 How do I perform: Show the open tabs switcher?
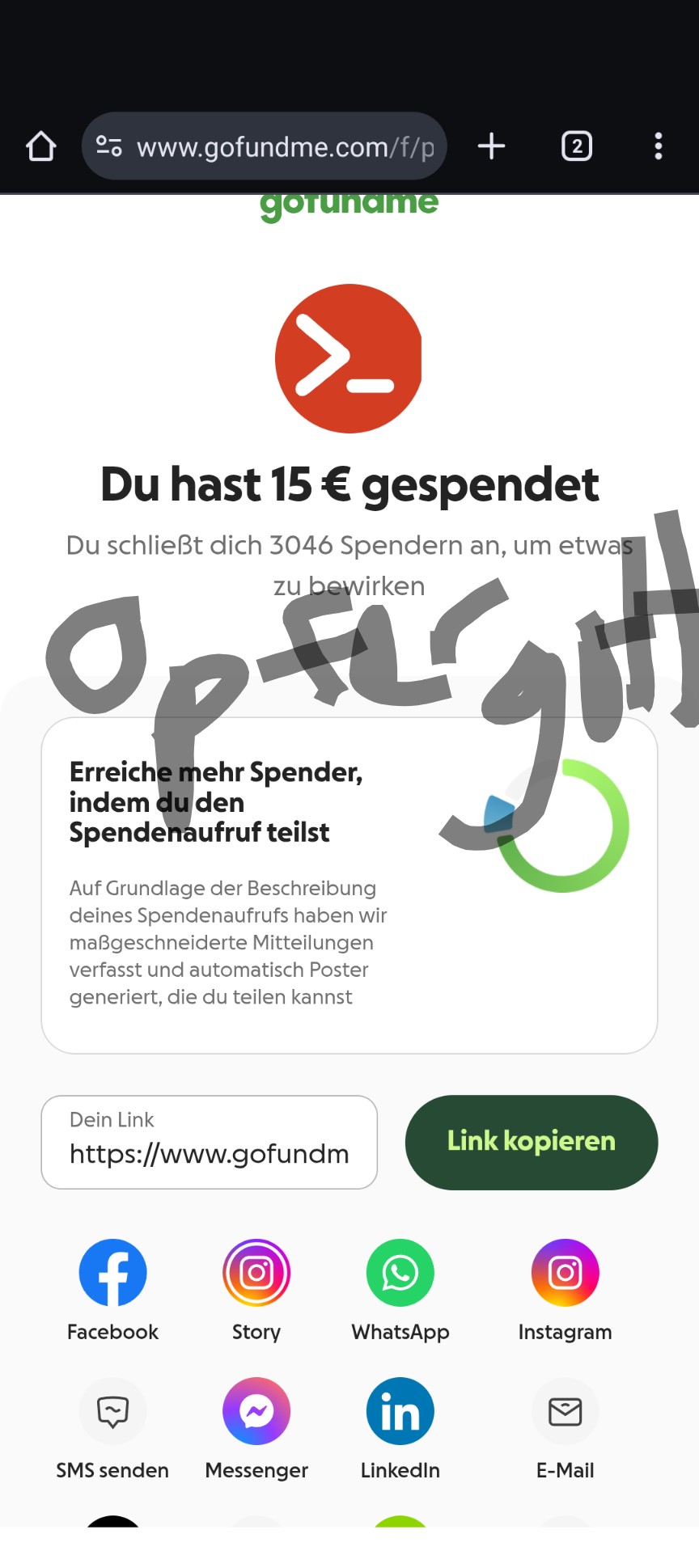[x=576, y=146]
